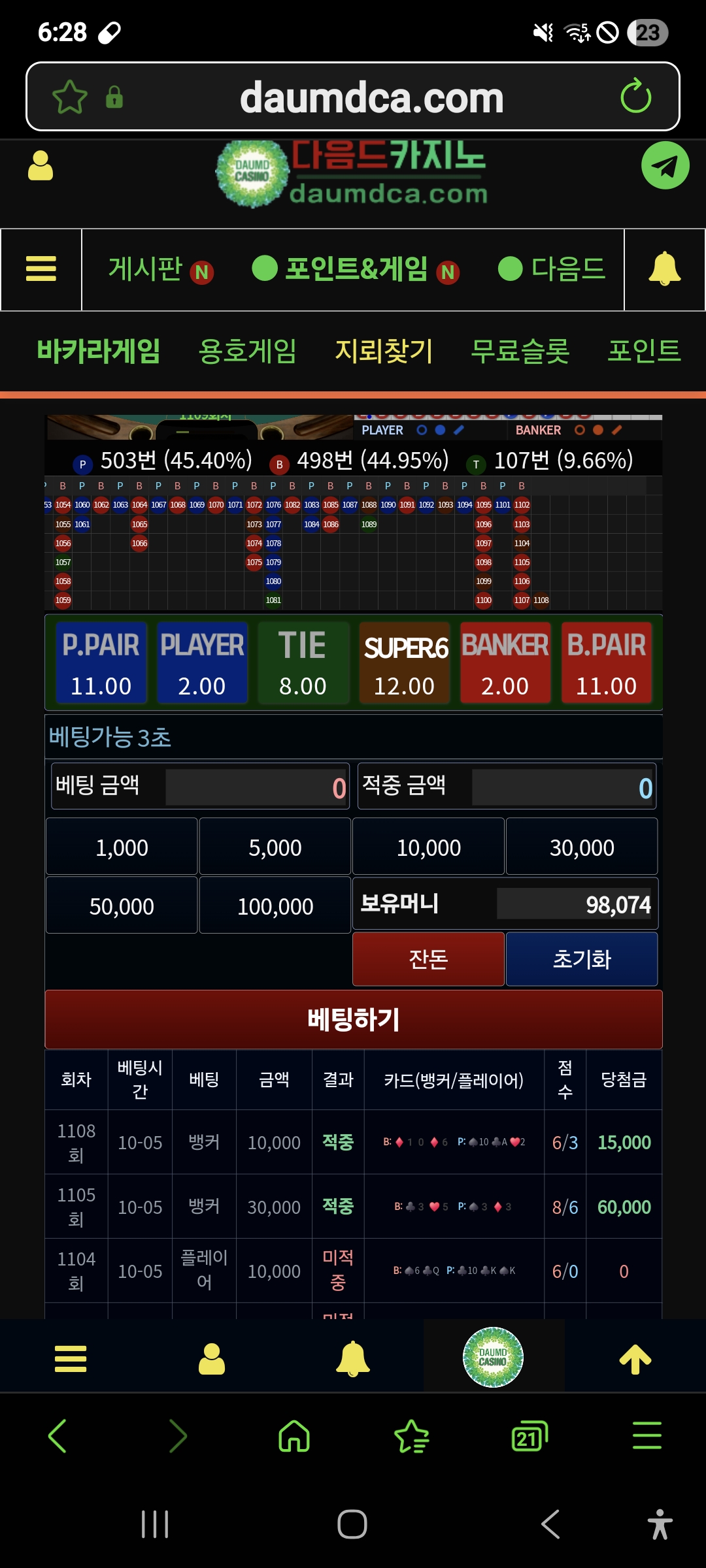Place bet with 베팅하기 button
Screen dimensions: 706x1568
[x=353, y=1019]
